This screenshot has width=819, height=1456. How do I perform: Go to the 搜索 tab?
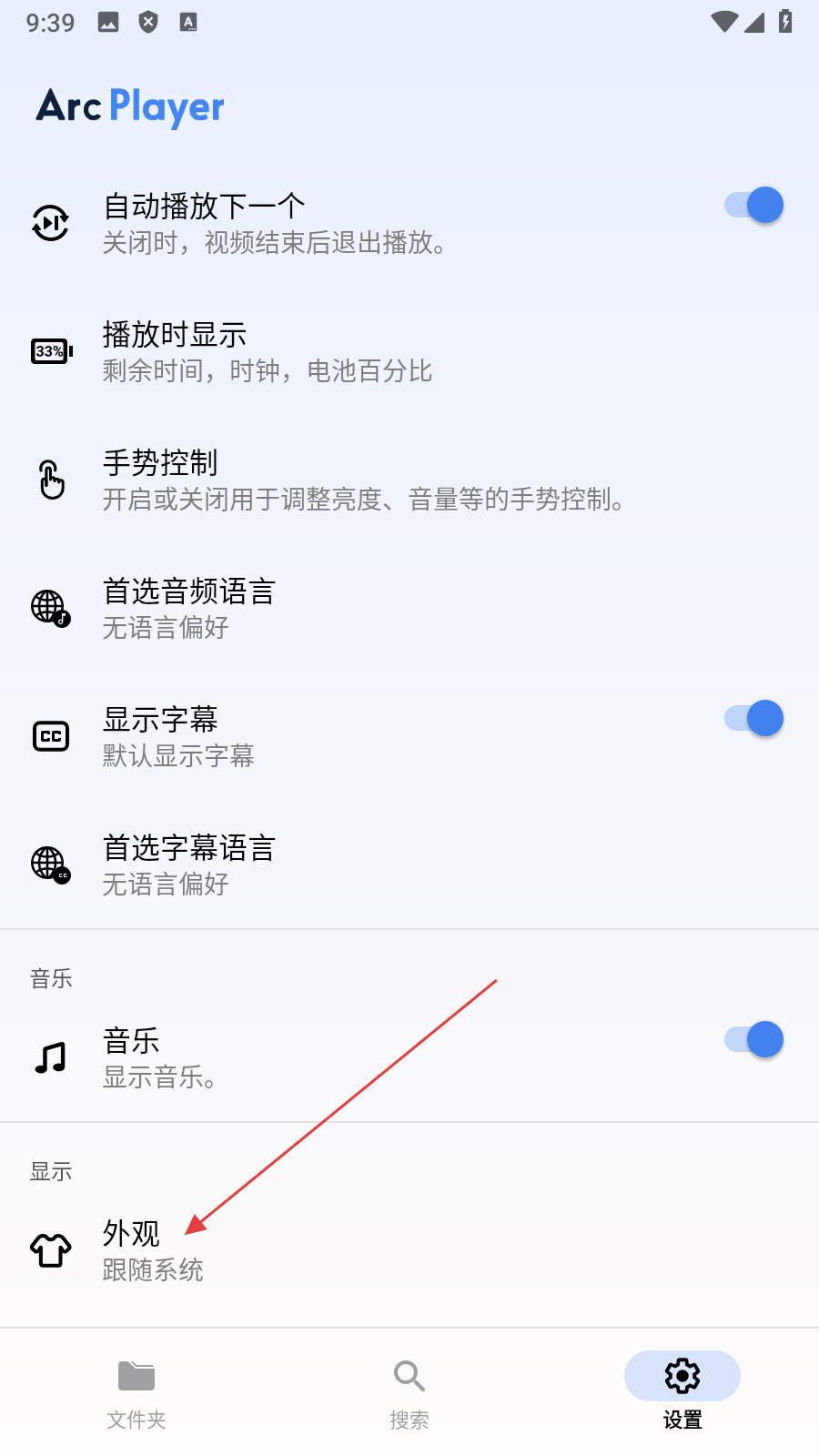pyautogui.click(x=409, y=1392)
